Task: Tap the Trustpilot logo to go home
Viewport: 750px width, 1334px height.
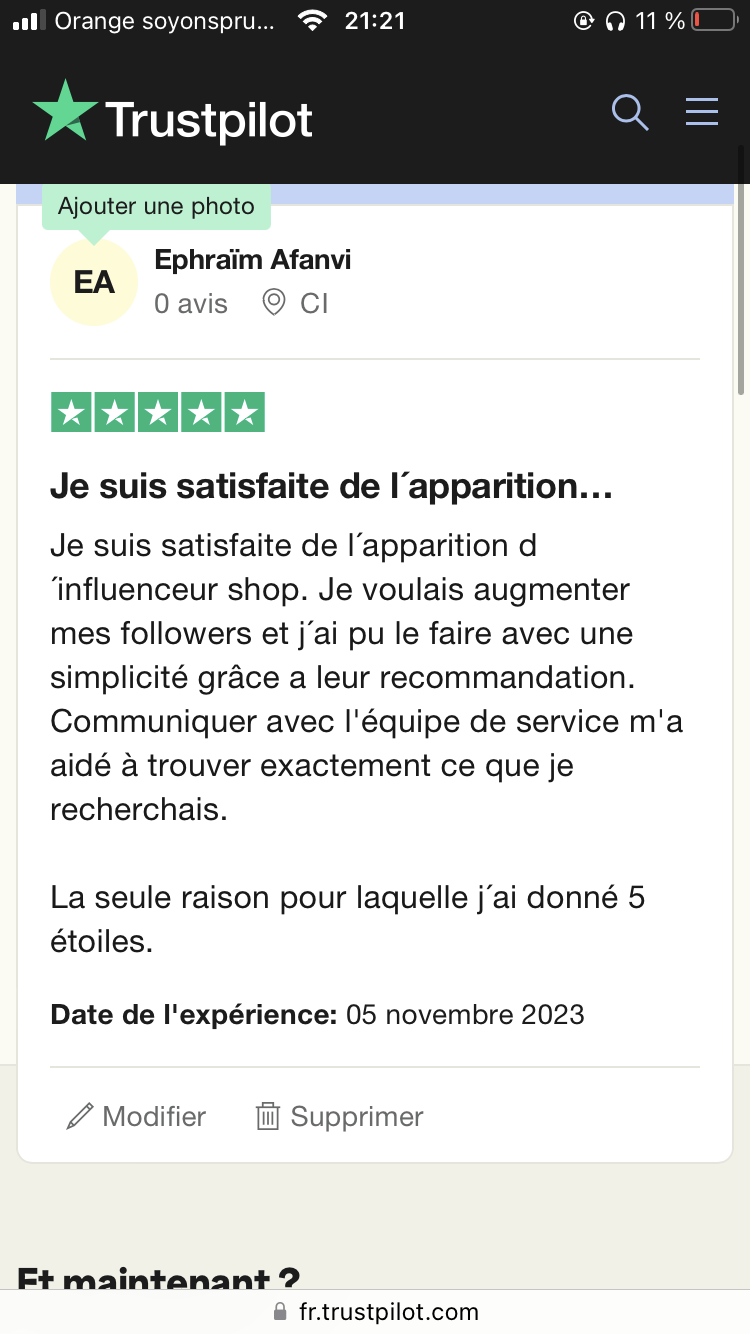Action: tap(173, 112)
